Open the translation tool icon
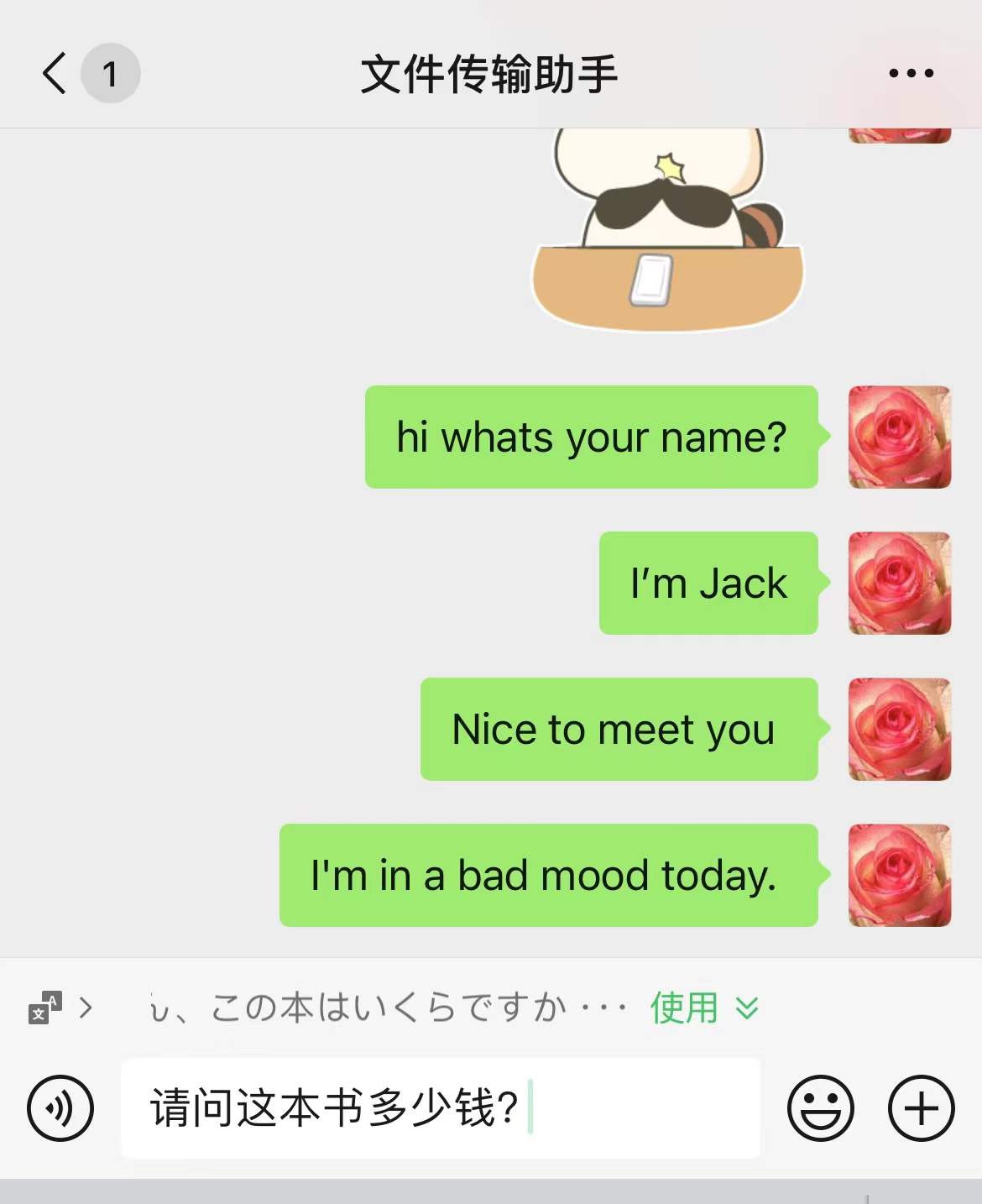The image size is (982, 1204). [44, 1008]
